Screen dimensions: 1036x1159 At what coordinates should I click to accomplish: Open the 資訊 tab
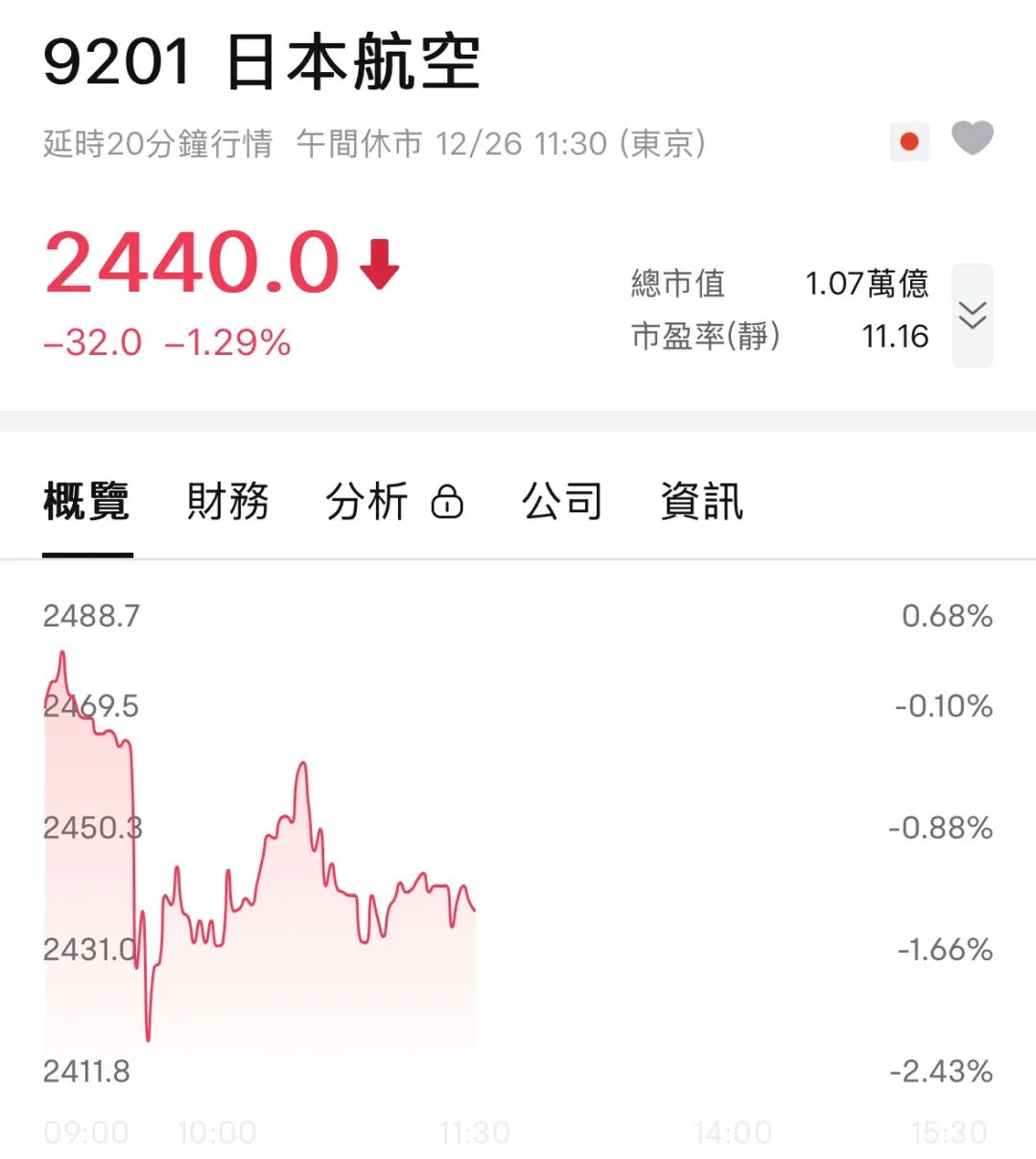coord(701,501)
